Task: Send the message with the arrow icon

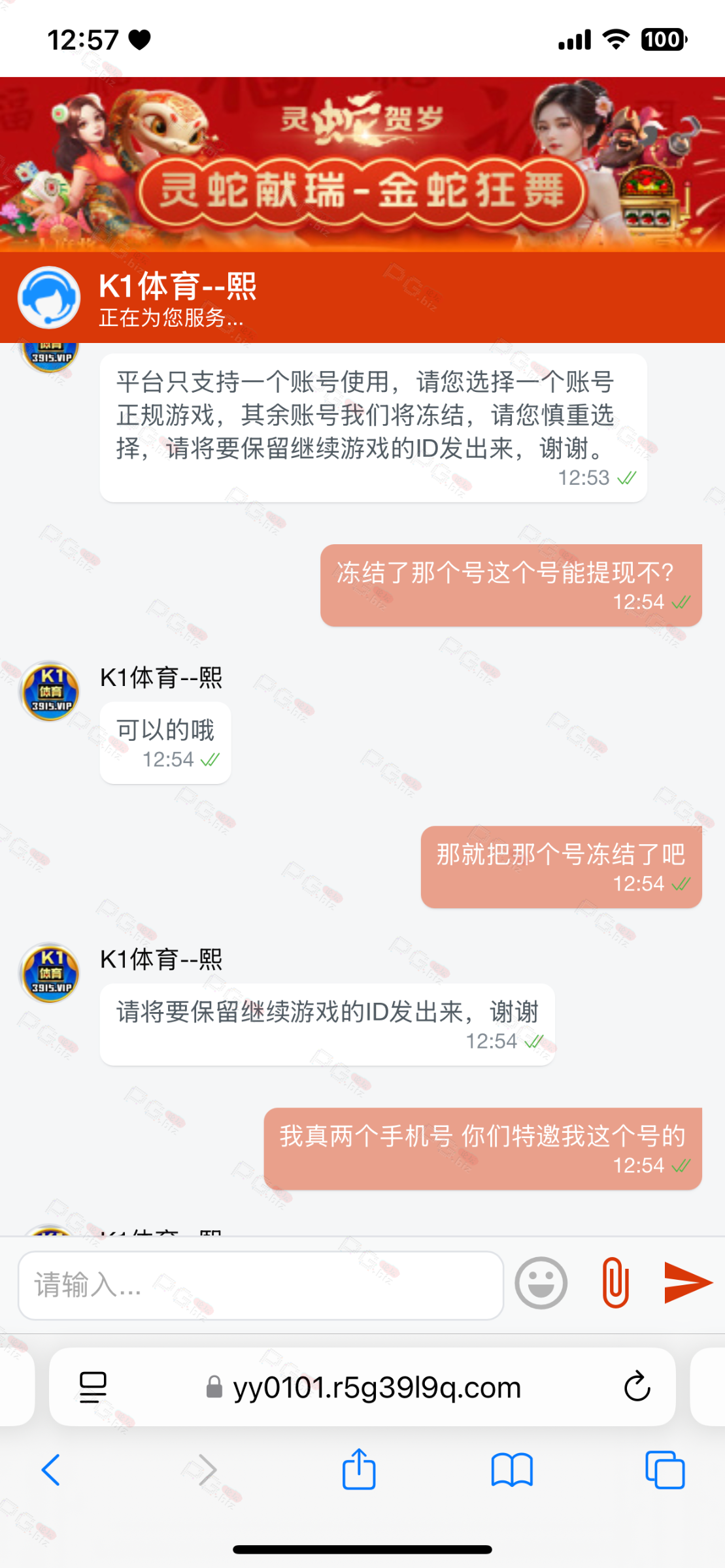Action: [687, 1282]
